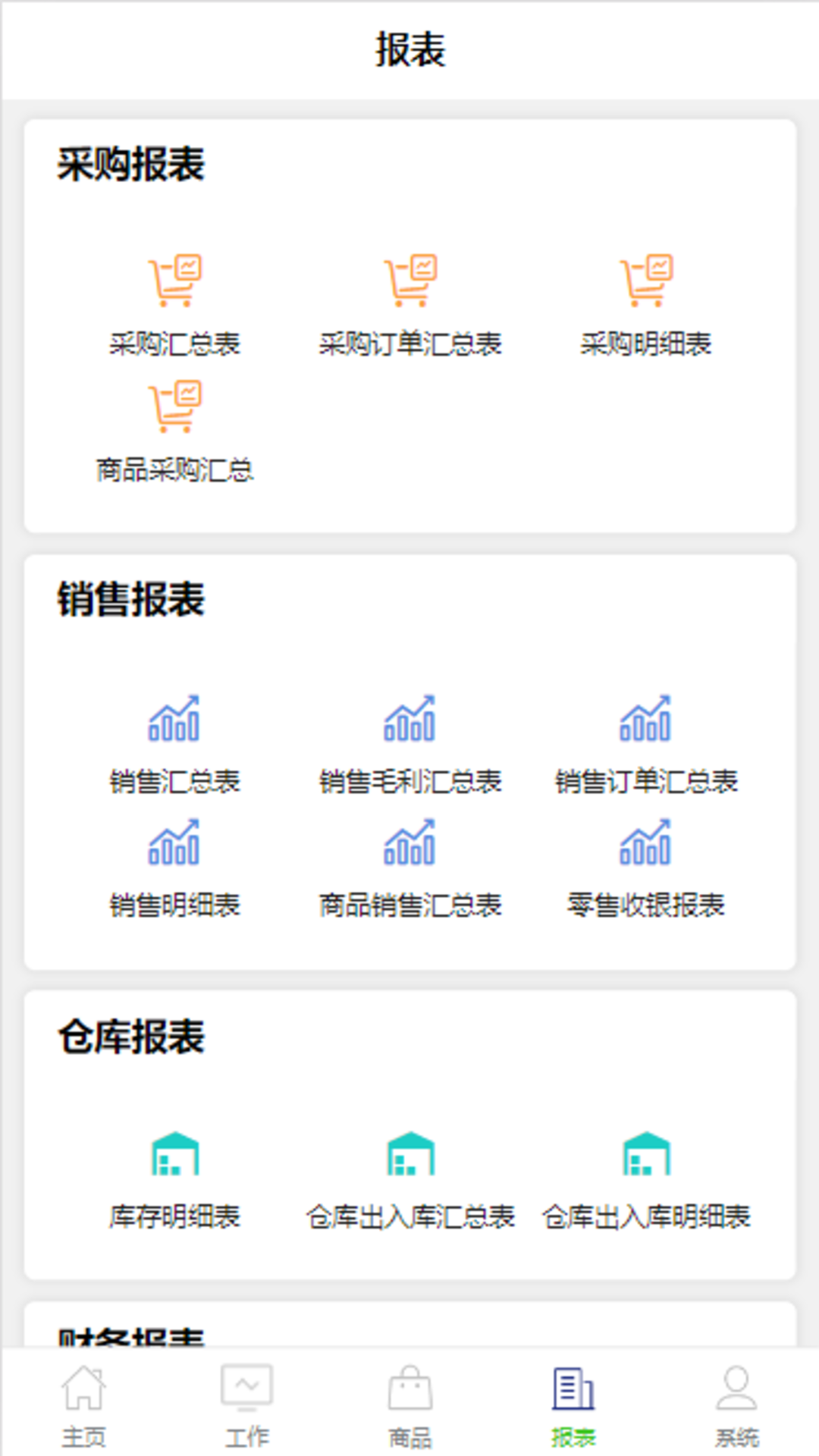The width and height of the screenshot is (819, 1456).
Task: Open 商品采购汇总
Action: [x=174, y=432]
